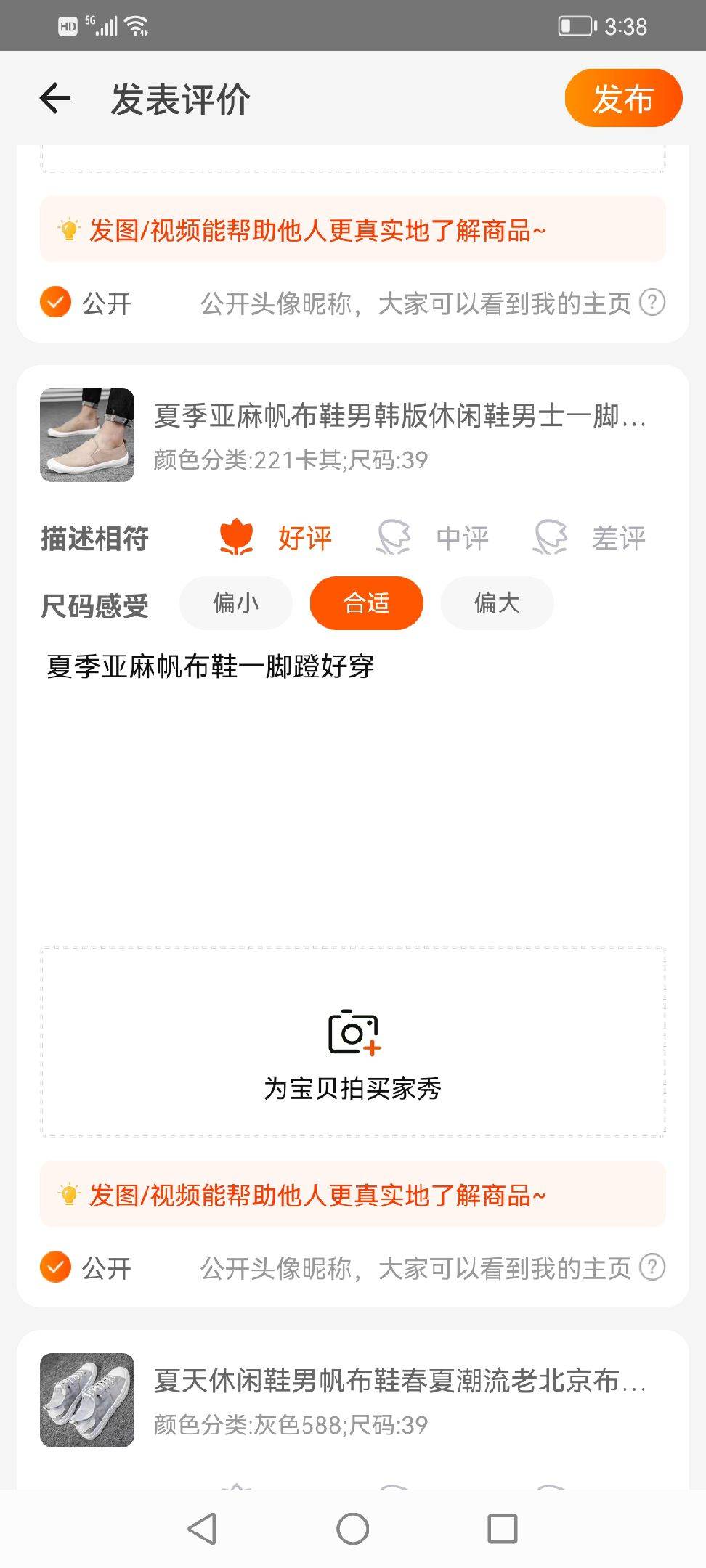The width and height of the screenshot is (706, 1568).
Task: Open help icon beside the linen shoes 公开 option
Action: pos(652,1267)
